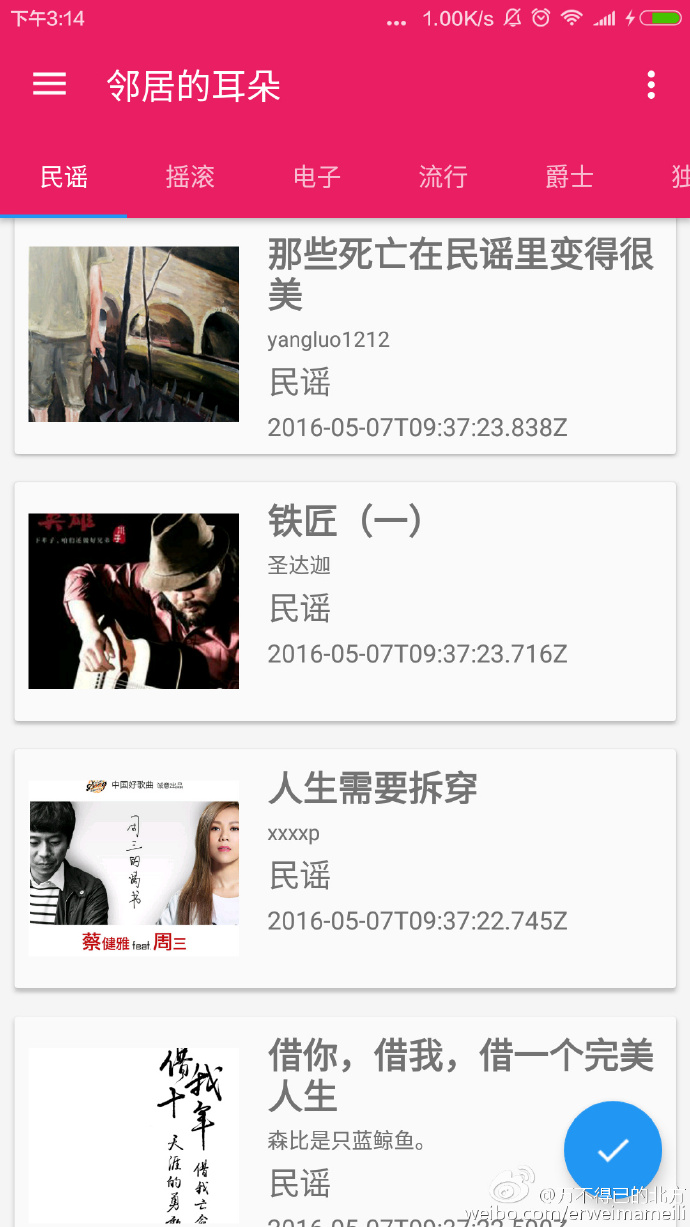Switch to the 摇滚 tab
Viewport: 690px width, 1227px height.
190,178
